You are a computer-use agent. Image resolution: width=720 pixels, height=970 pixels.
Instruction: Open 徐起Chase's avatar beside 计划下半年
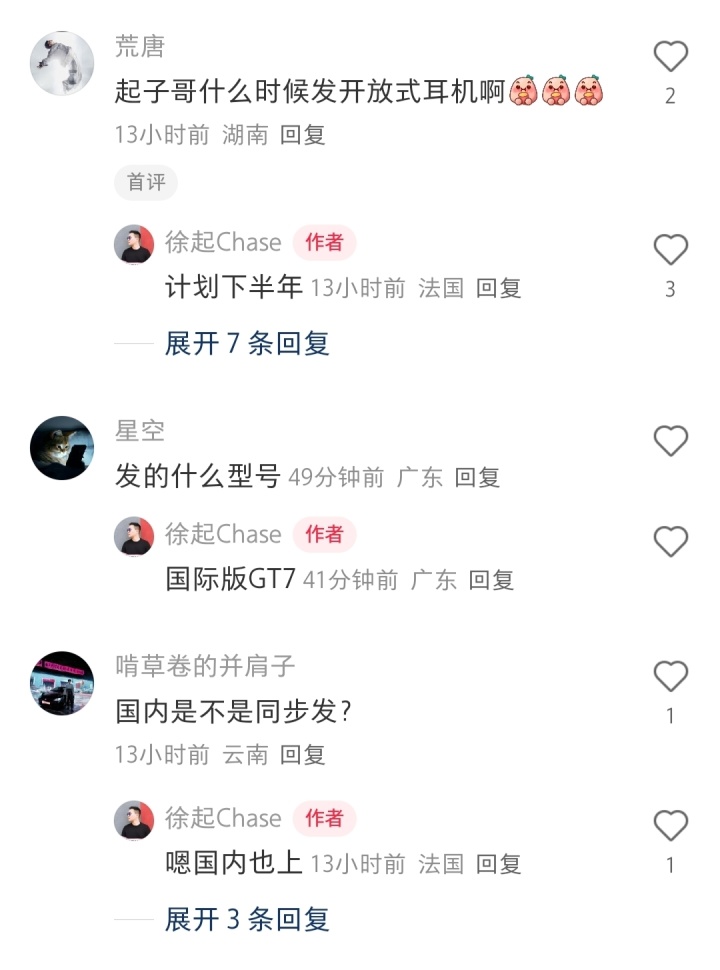click(134, 245)
